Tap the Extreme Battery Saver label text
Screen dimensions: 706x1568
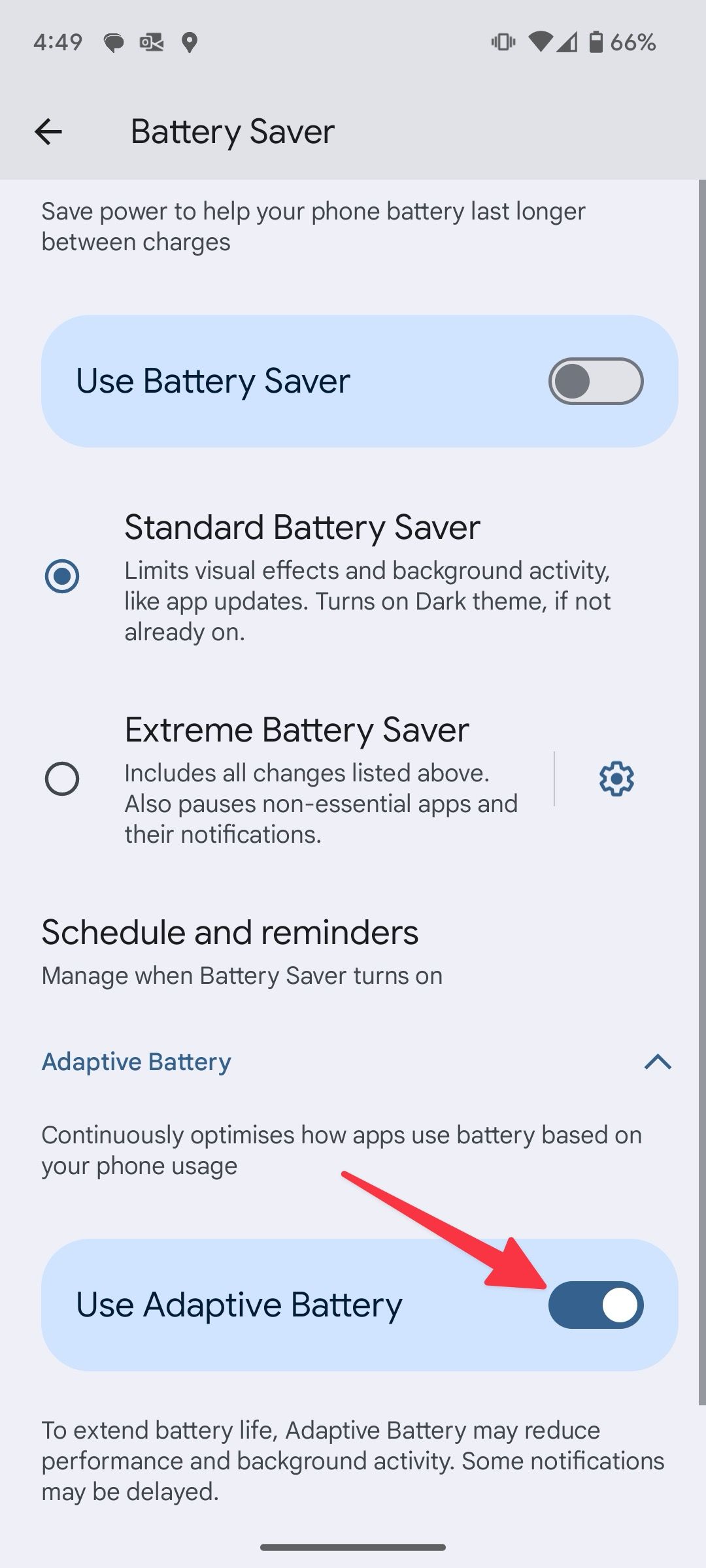296,729
